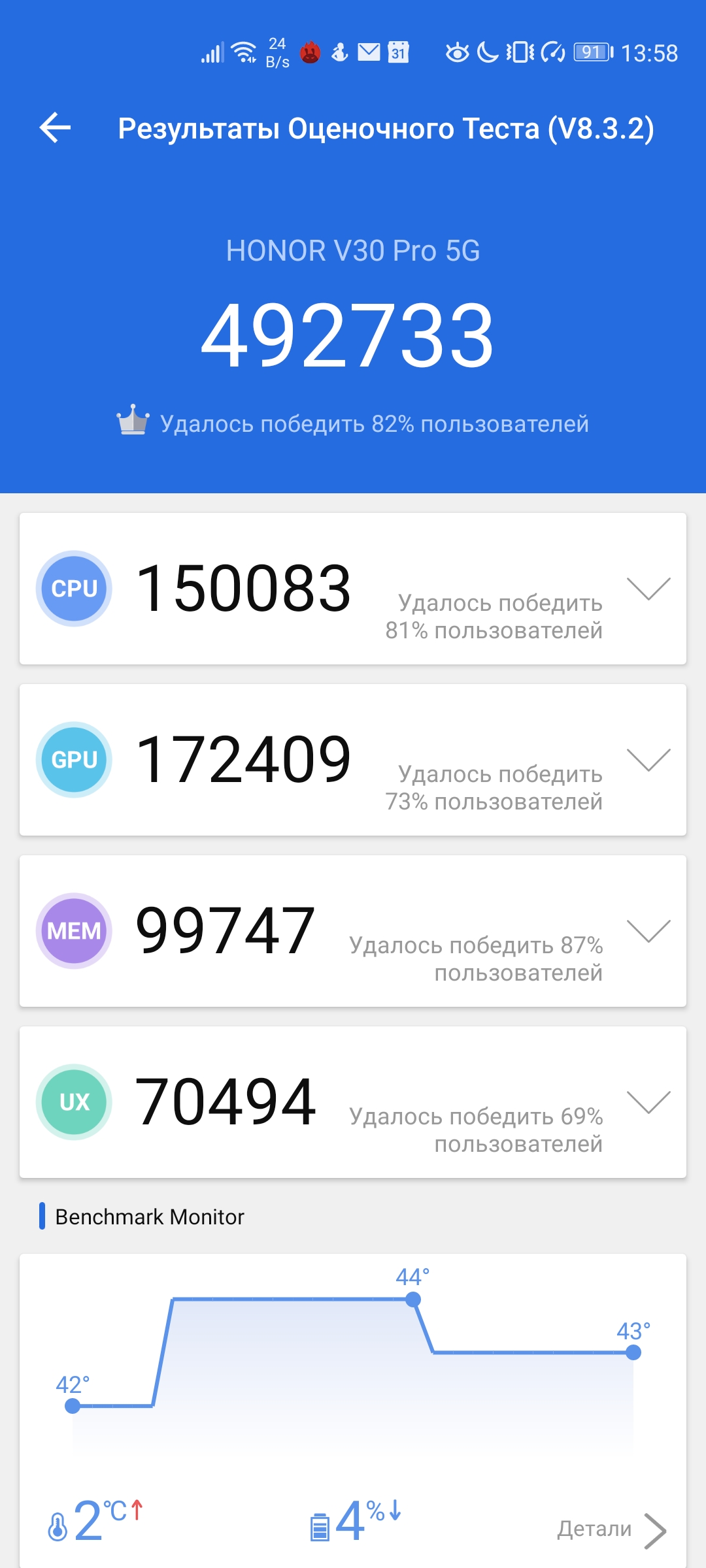Expand the CPU score details
This screenshot has height=1568, width=706.
(x=648, y=589)
